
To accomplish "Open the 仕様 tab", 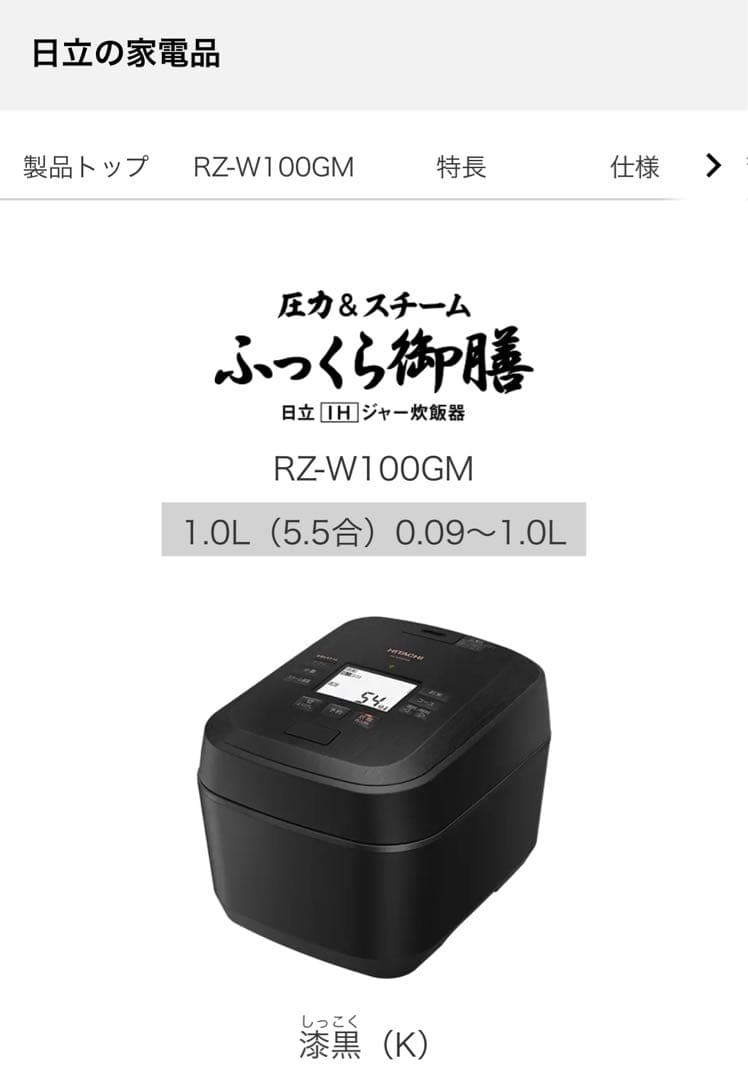I will coord(635,166).
